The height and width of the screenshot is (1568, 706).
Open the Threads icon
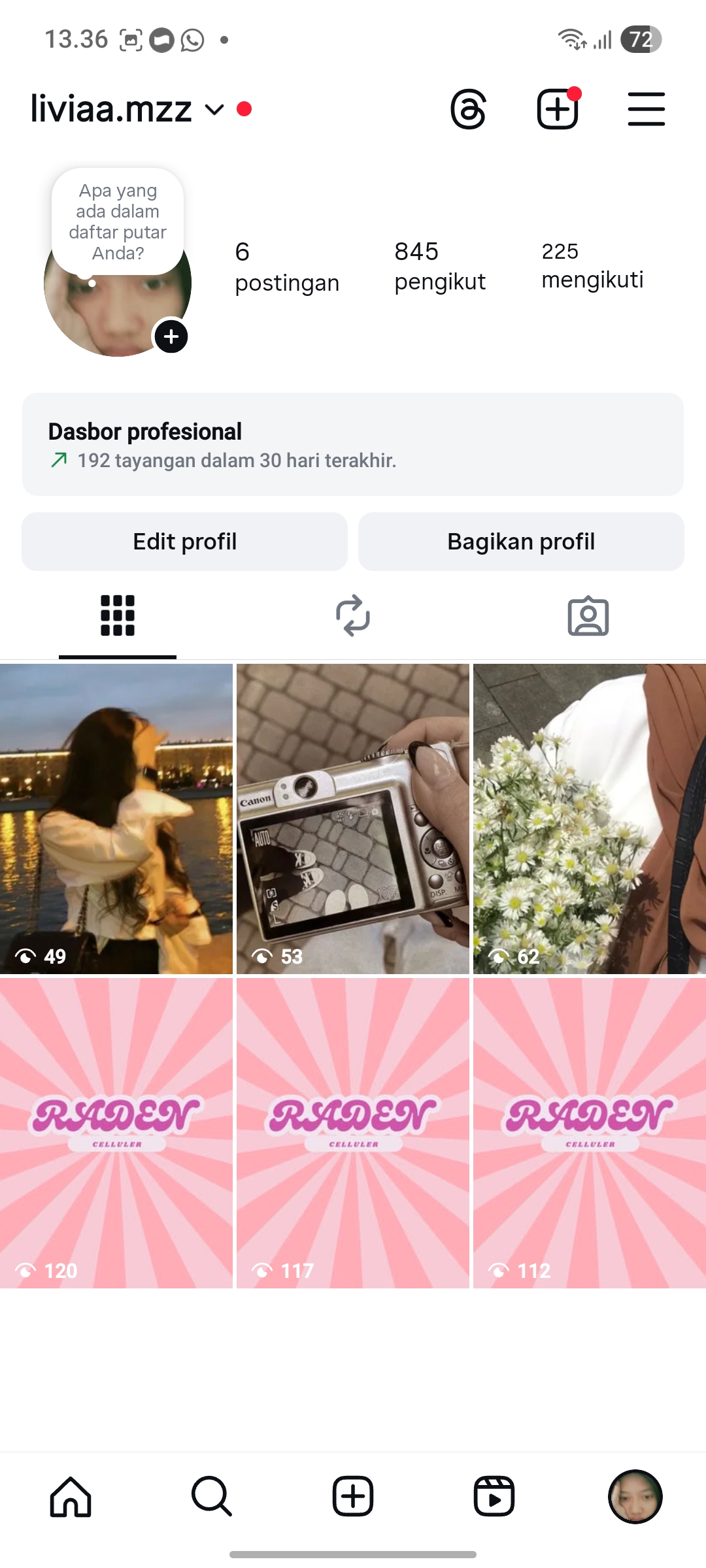click(x=468, y=109)
